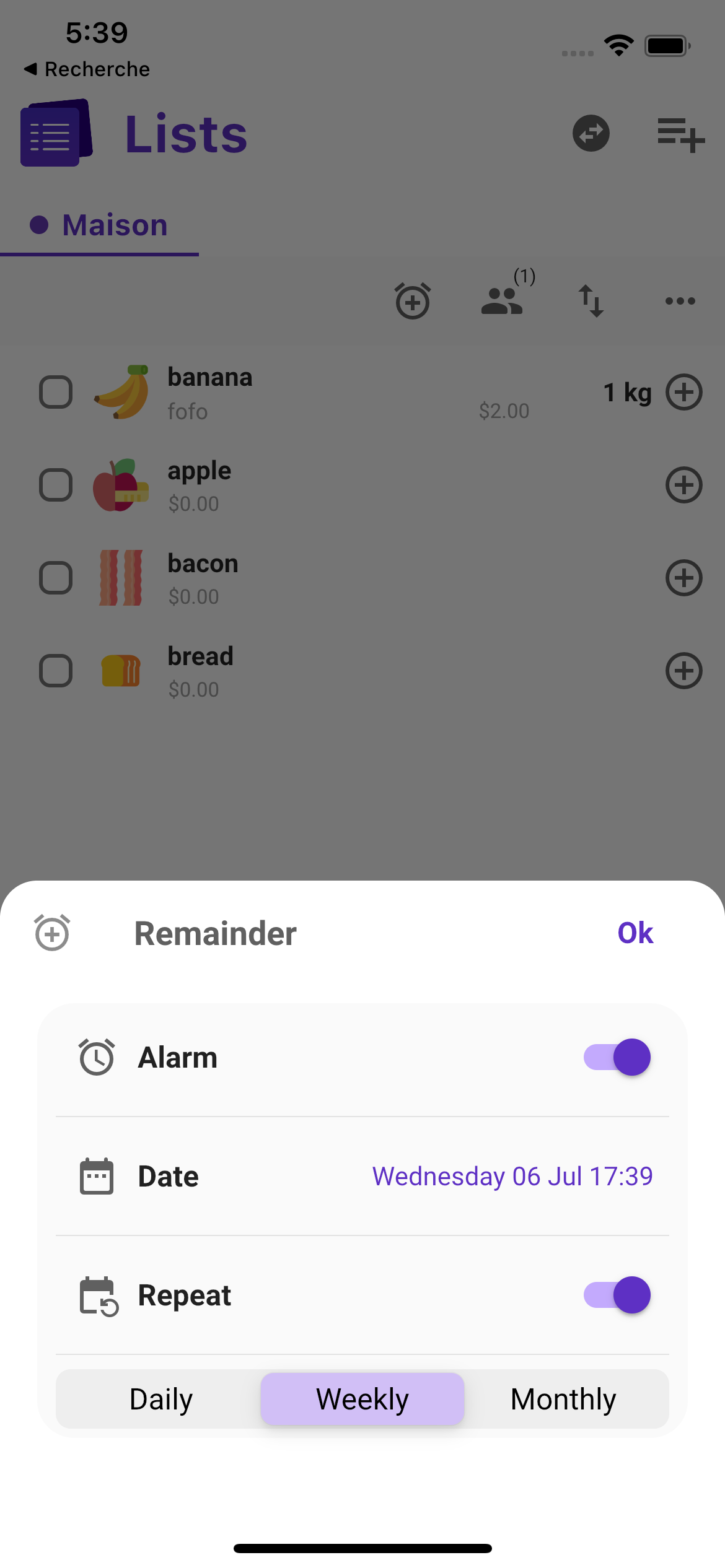
Task: Select the Daily repeat option
Action: click(161, 1399)
